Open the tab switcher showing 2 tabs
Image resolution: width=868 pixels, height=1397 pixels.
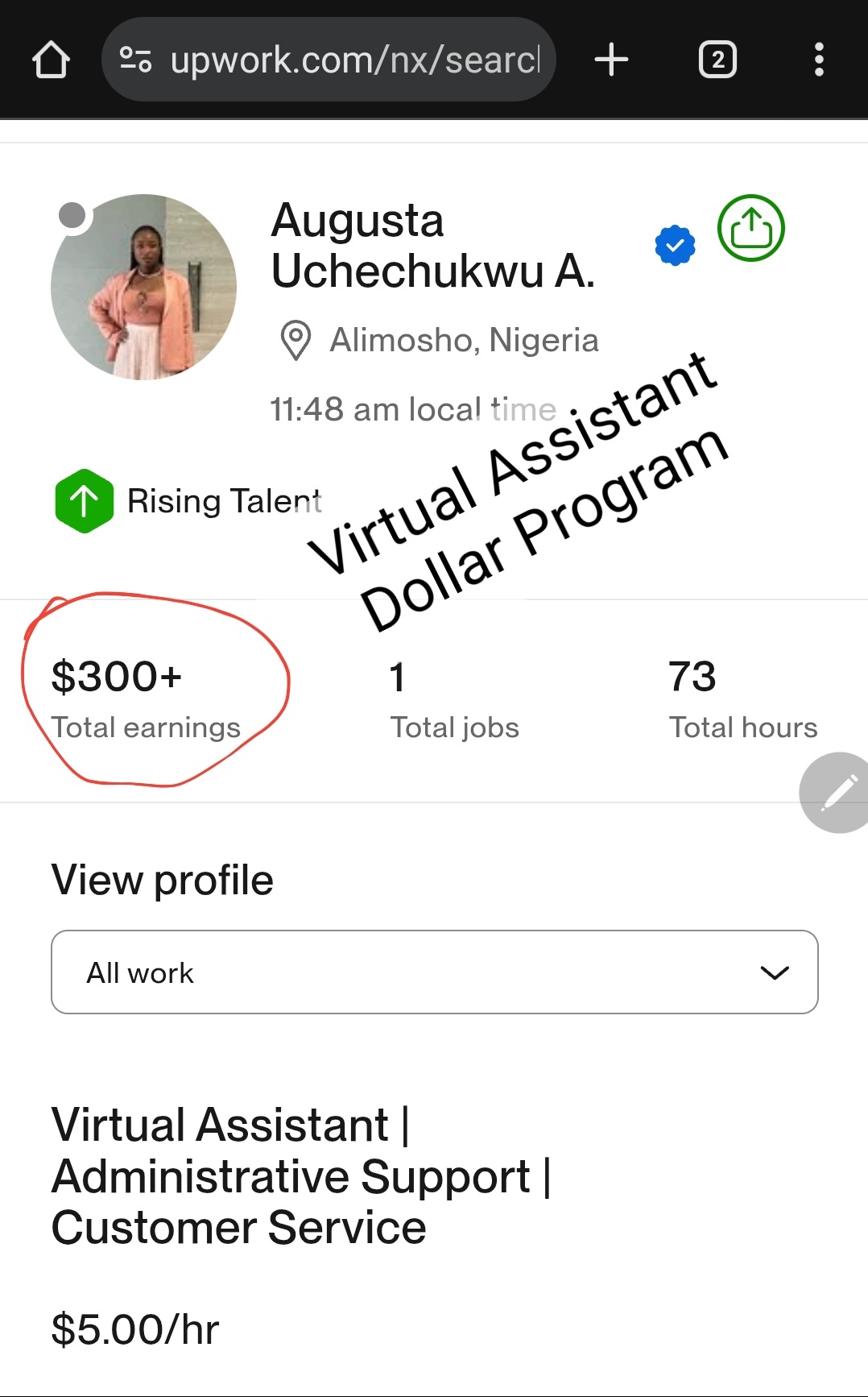pyautogui.click(x=717, y=60)
